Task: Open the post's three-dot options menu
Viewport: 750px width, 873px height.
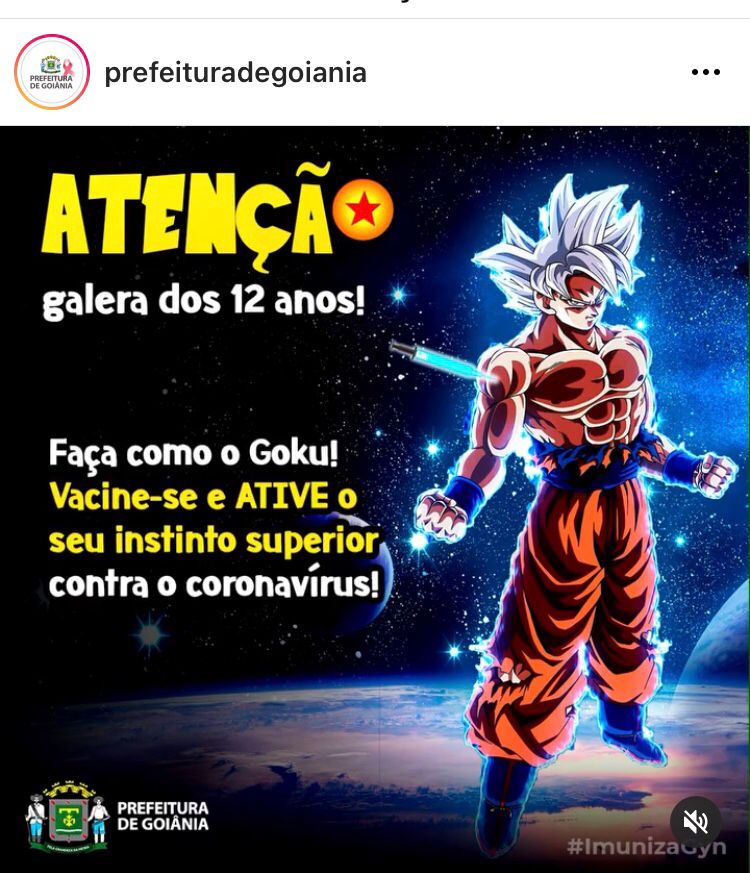Action: pos(705,72)
